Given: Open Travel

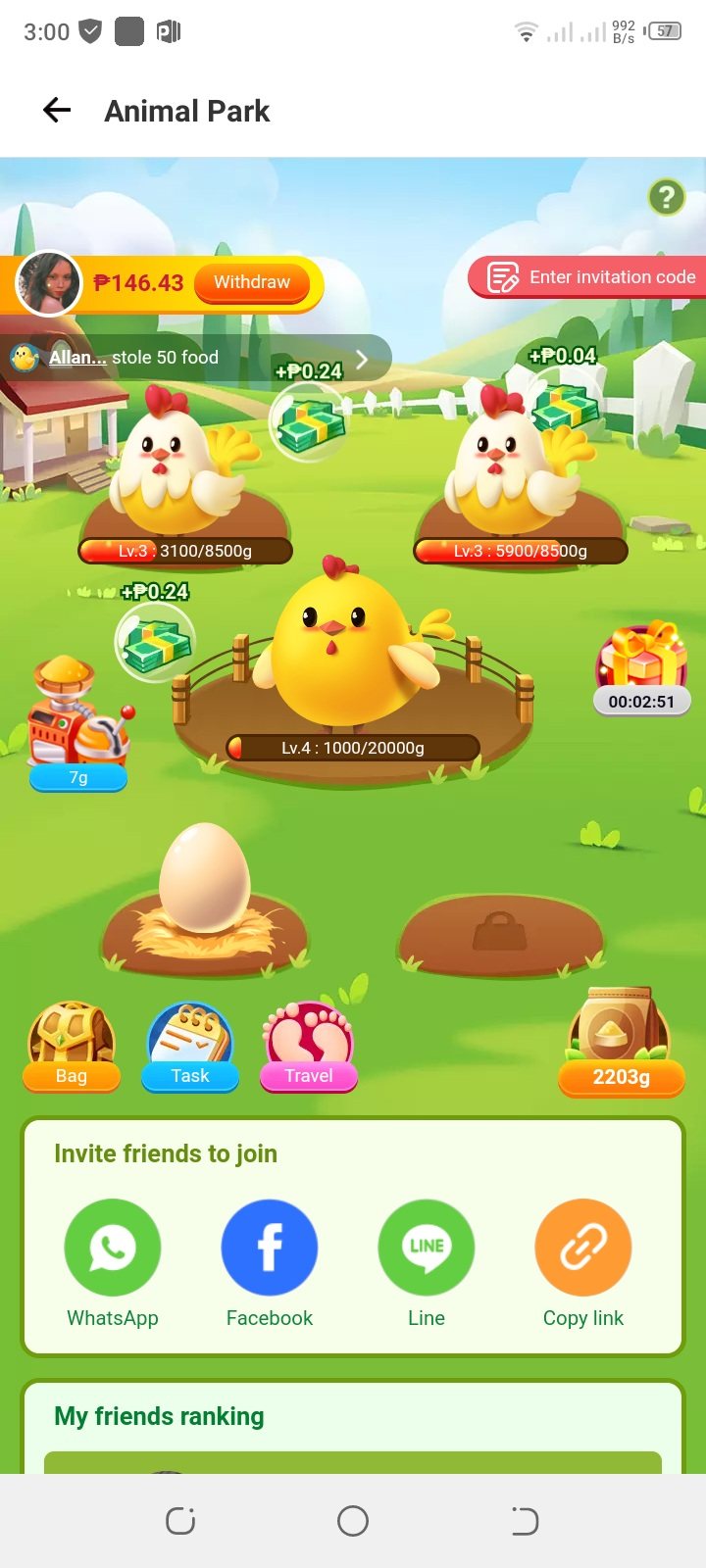Looking at the screenshot, I should 308,1047.
